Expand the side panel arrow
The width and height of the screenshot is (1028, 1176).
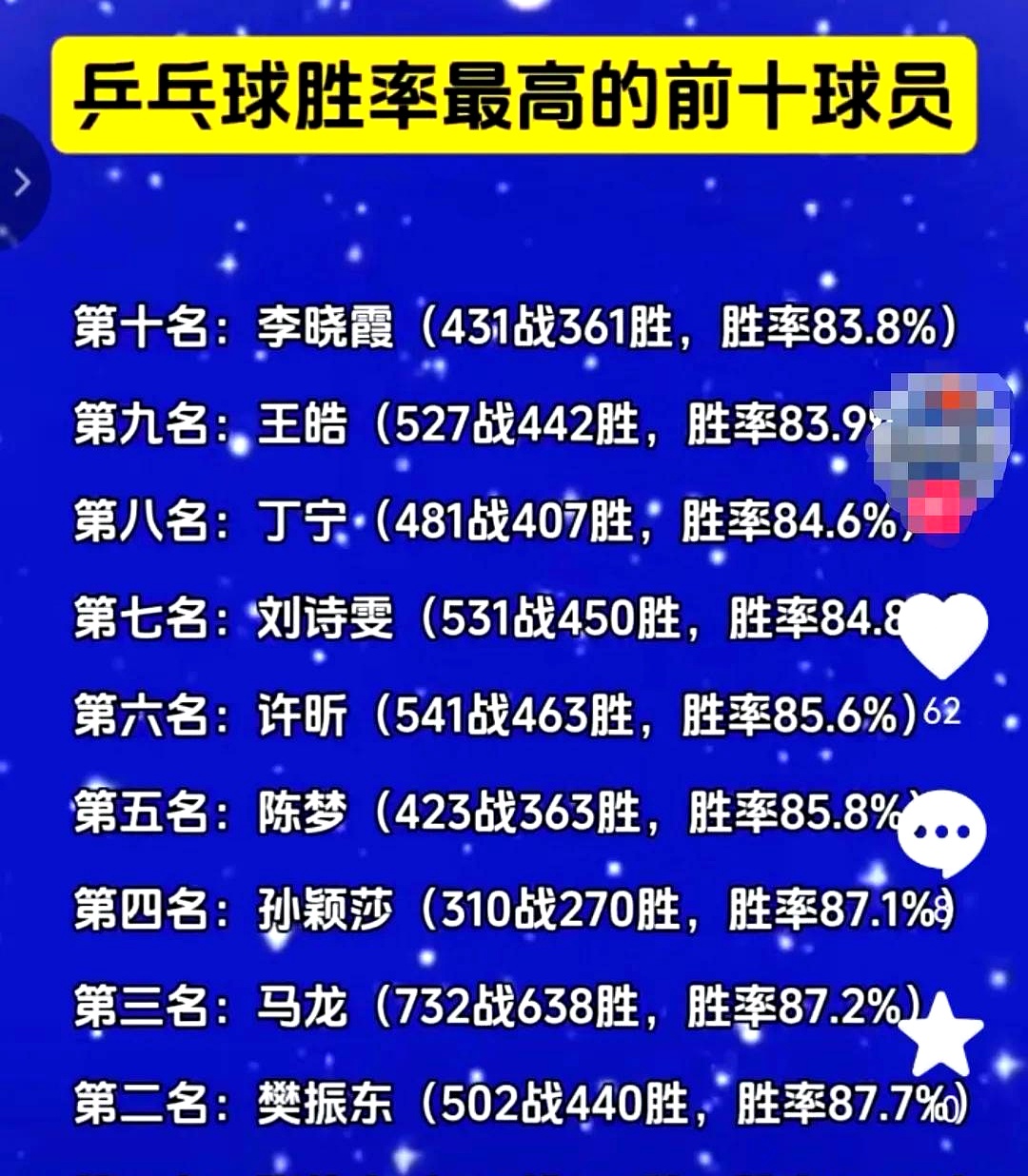[x=21, y=182]
